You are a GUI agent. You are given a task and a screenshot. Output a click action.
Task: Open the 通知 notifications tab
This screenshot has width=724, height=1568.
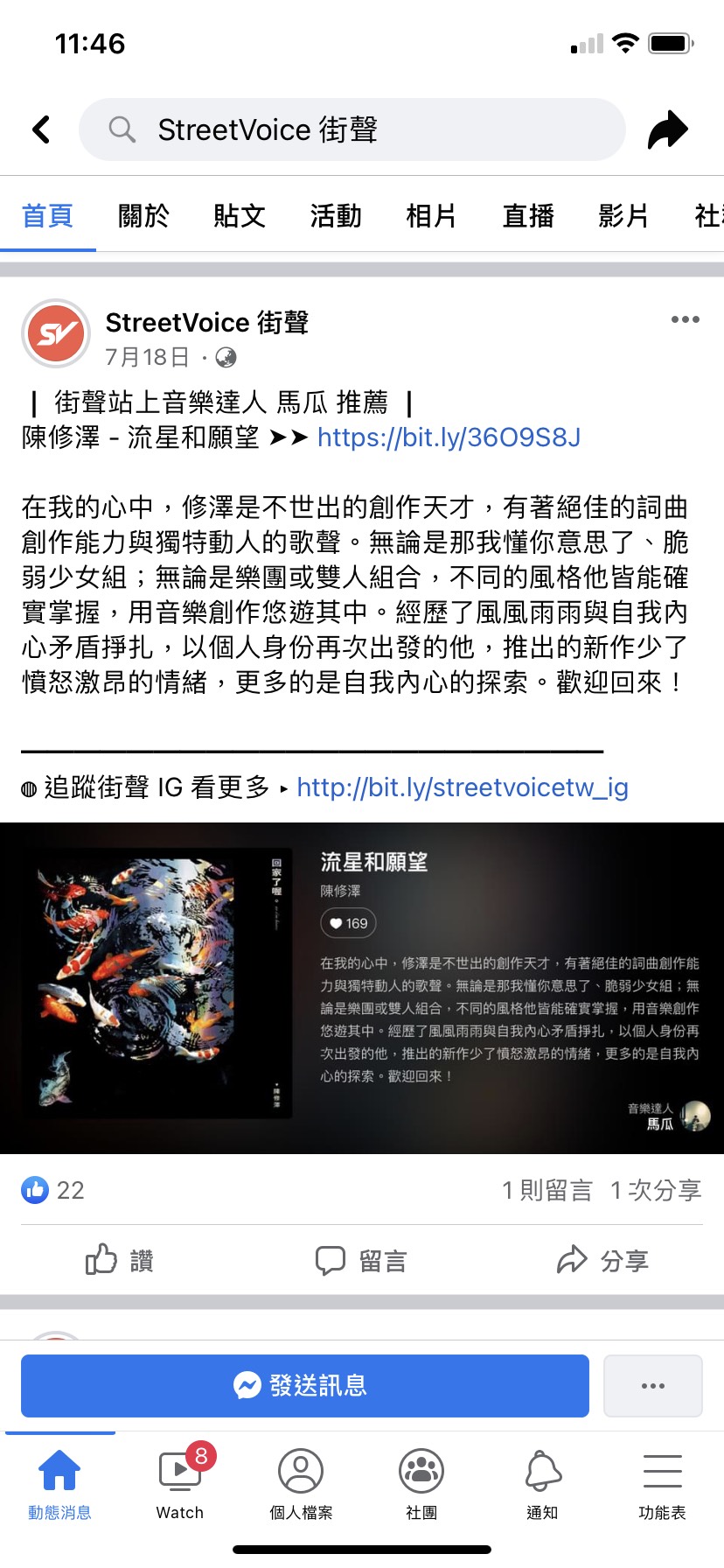click(542, 1481)
